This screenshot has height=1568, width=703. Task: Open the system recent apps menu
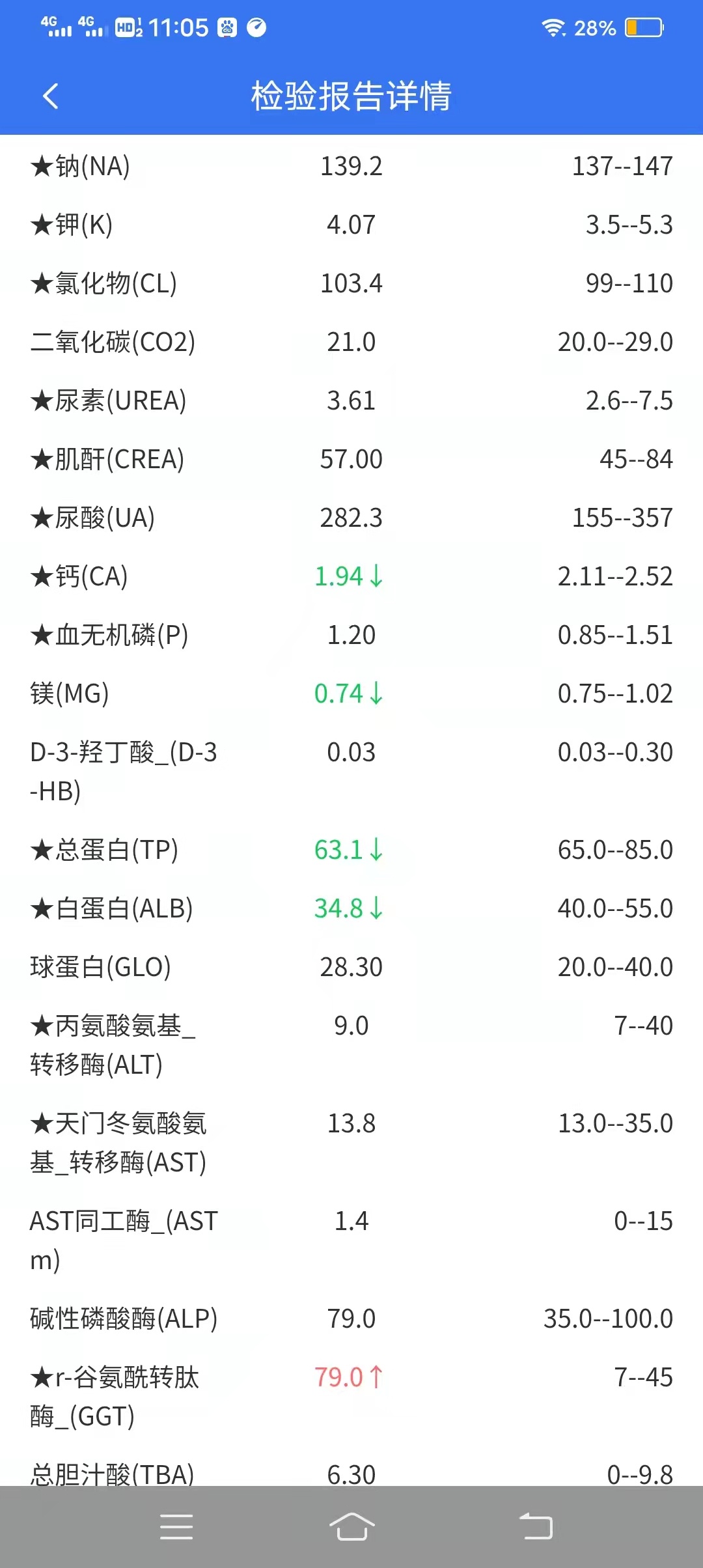pos(176,1526)
